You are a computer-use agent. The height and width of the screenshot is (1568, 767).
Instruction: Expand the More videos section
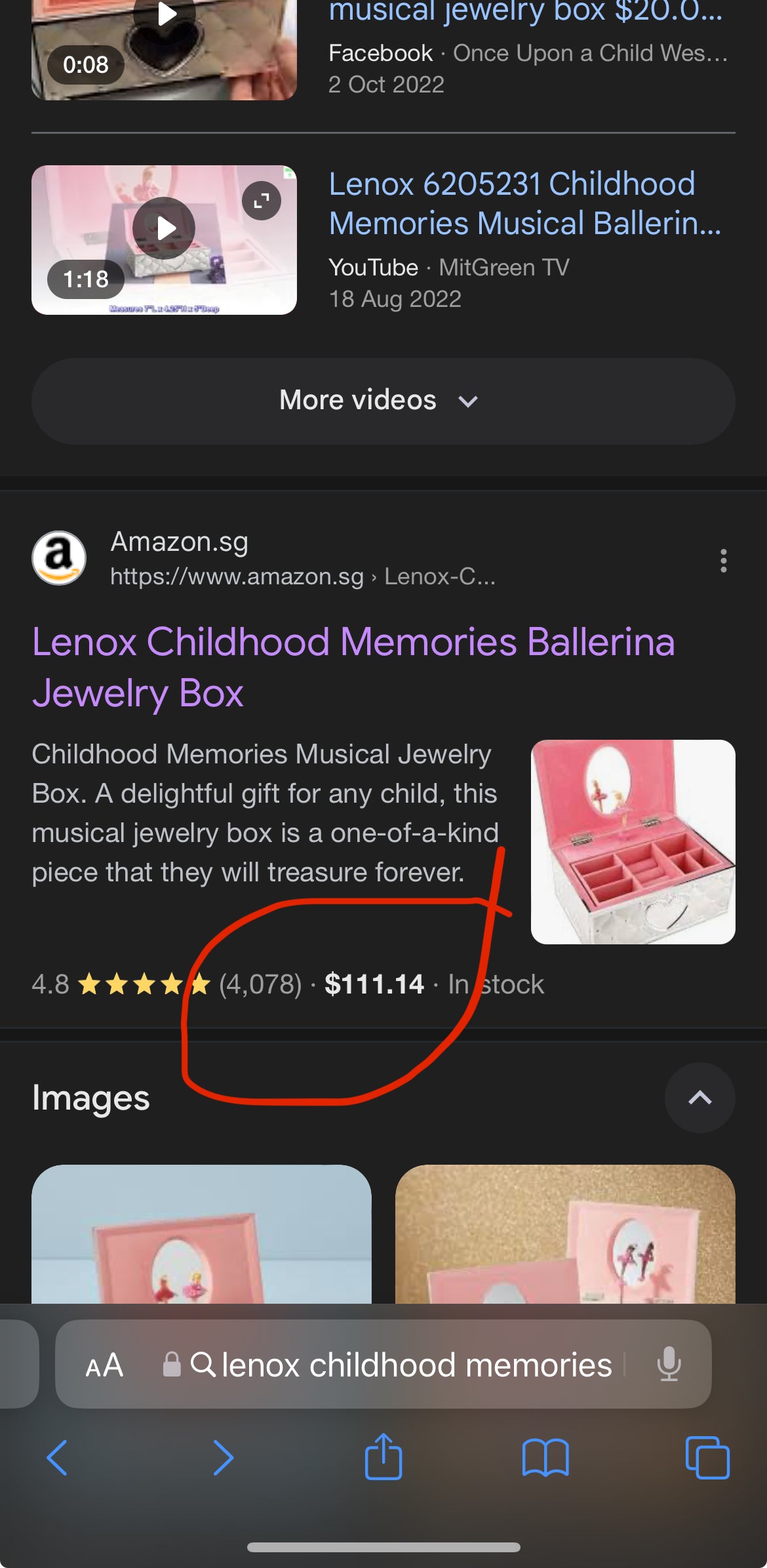[x=383, y=400]
